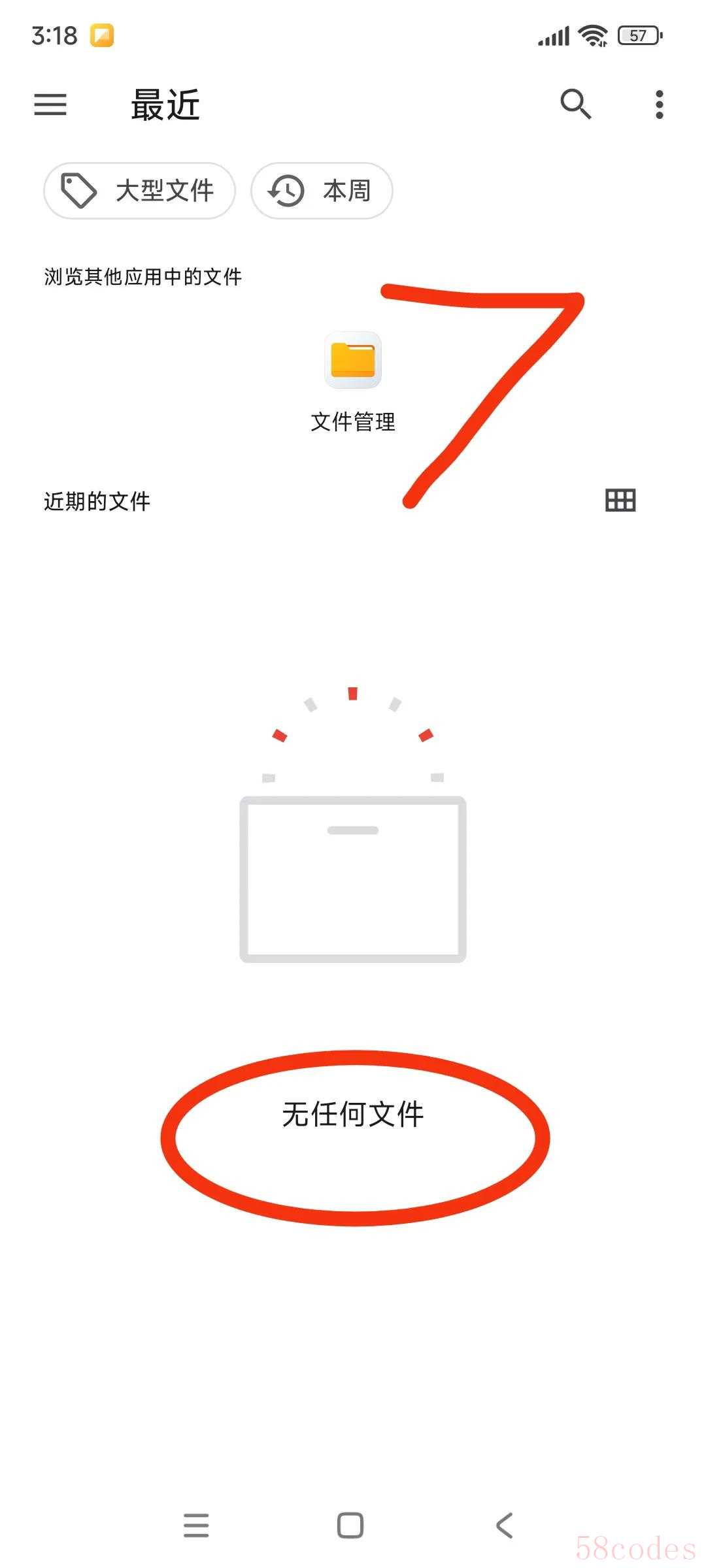Switch to grid view layout
The height and width of the screenshot is (1568, 706).
(620, 500)
